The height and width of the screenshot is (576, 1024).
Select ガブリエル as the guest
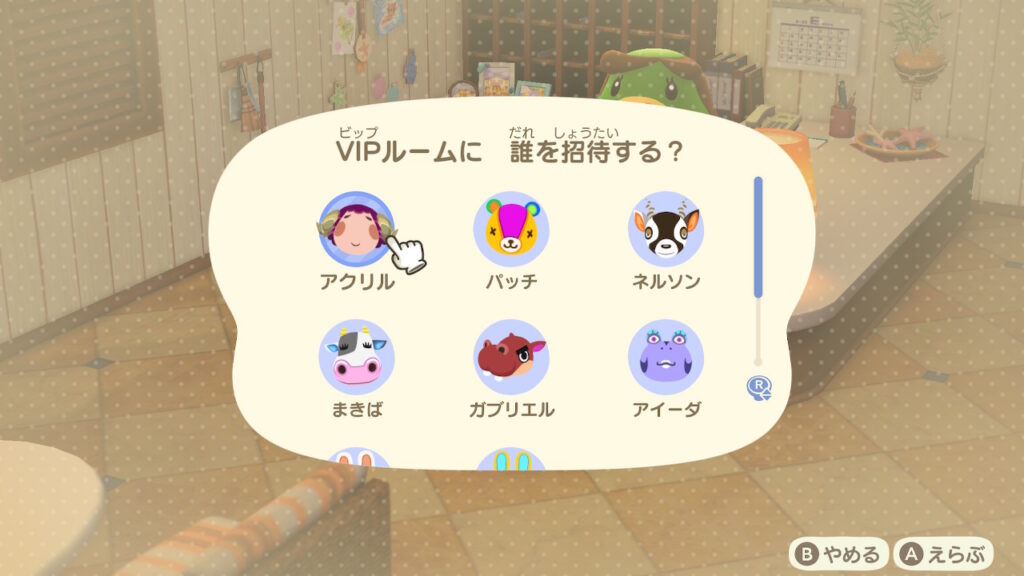511,358
